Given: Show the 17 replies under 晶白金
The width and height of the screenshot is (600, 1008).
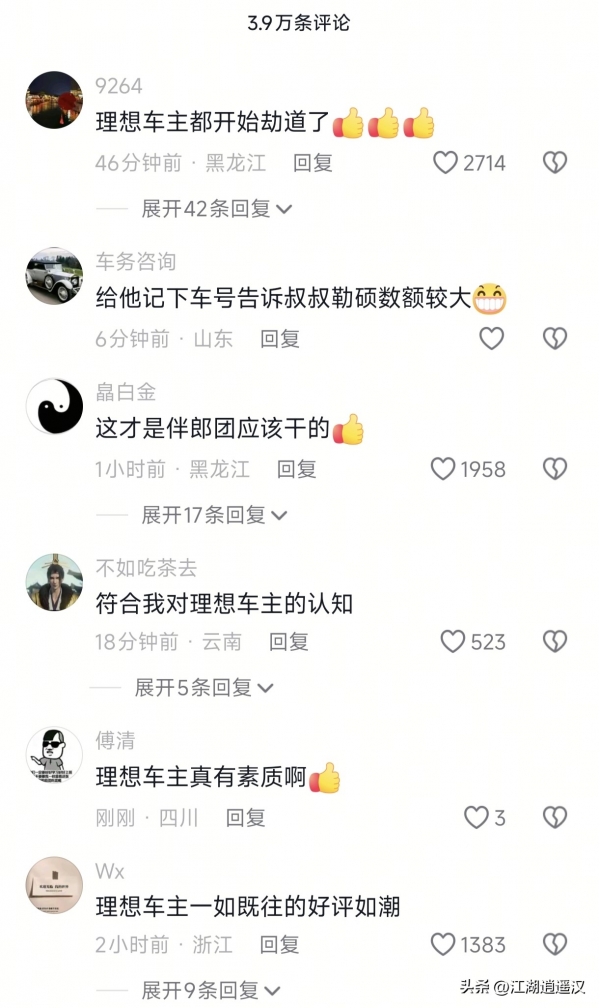Looking at the screenshot, I should pos(214,515).
